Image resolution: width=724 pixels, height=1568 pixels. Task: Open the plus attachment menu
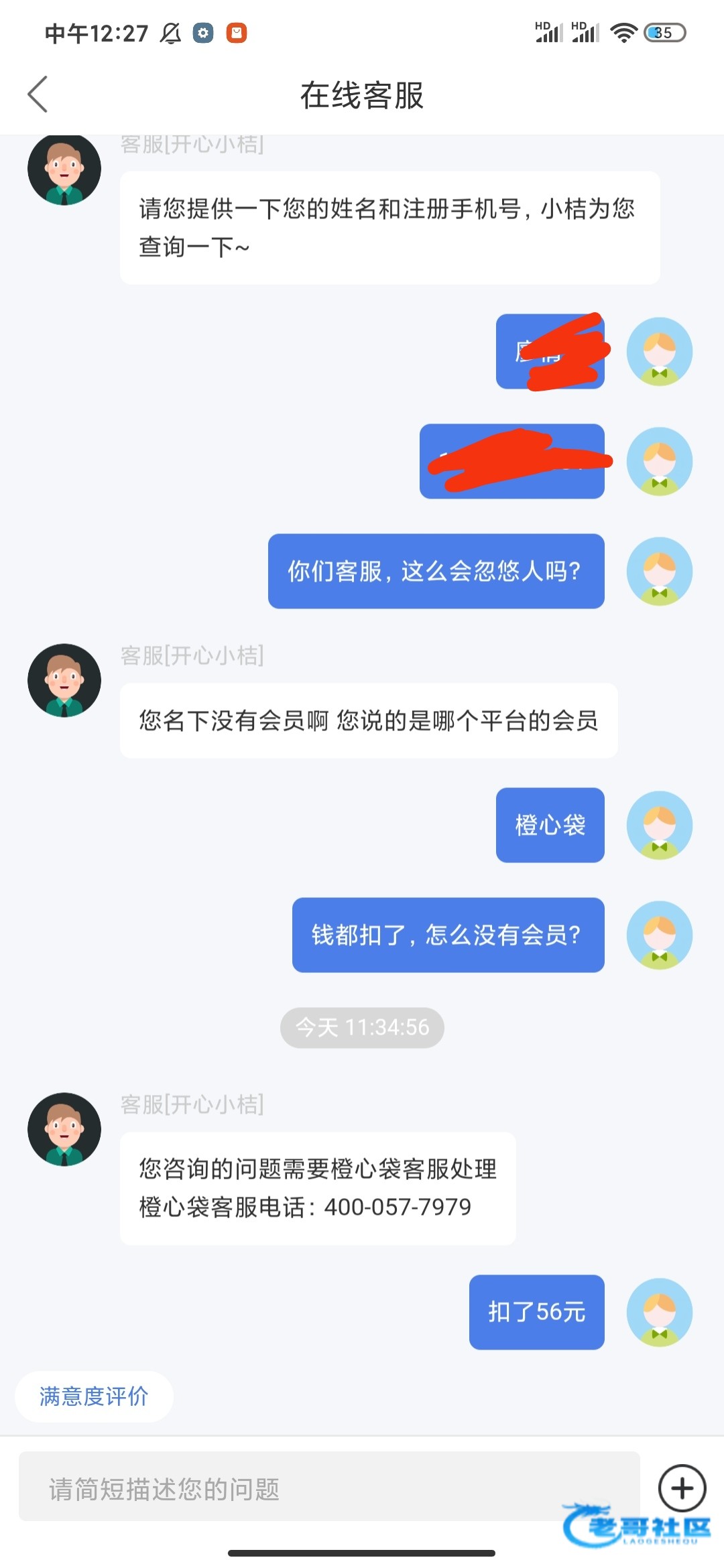click(x=682, y=1488)
